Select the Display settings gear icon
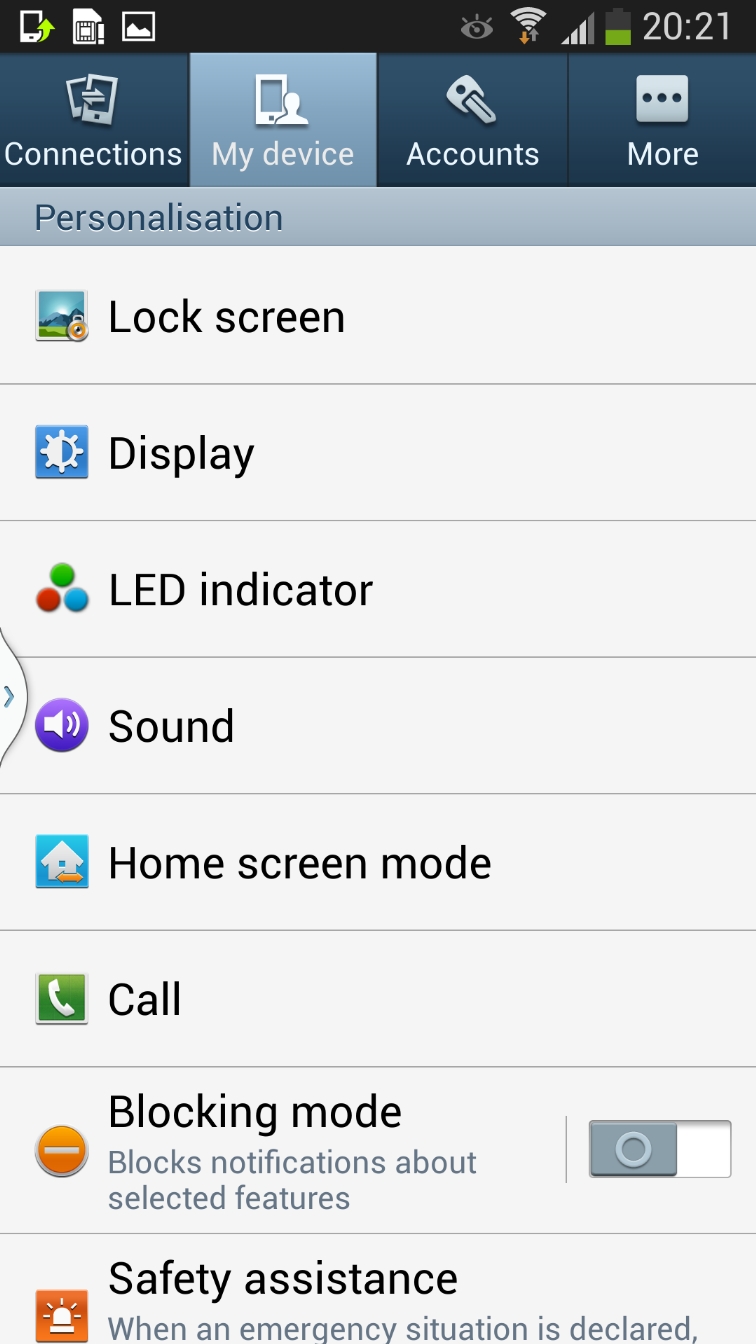The width and height of the screenshot is (756, 1344). (61, 452)
